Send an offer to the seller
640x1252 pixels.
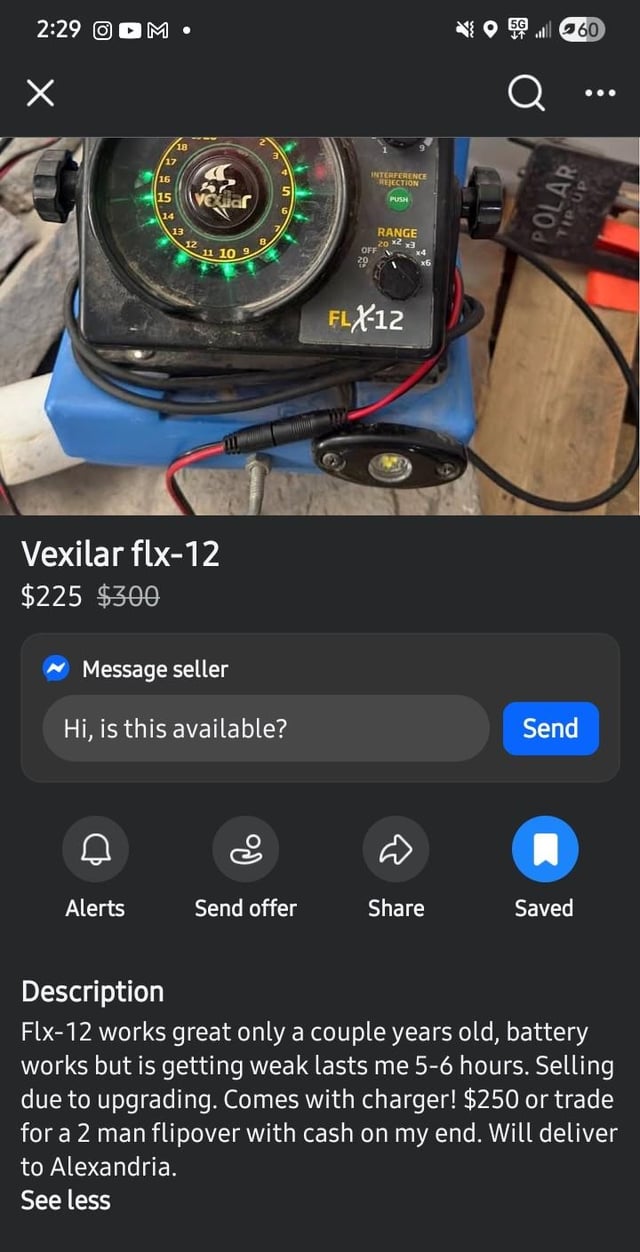coord(246,850)
